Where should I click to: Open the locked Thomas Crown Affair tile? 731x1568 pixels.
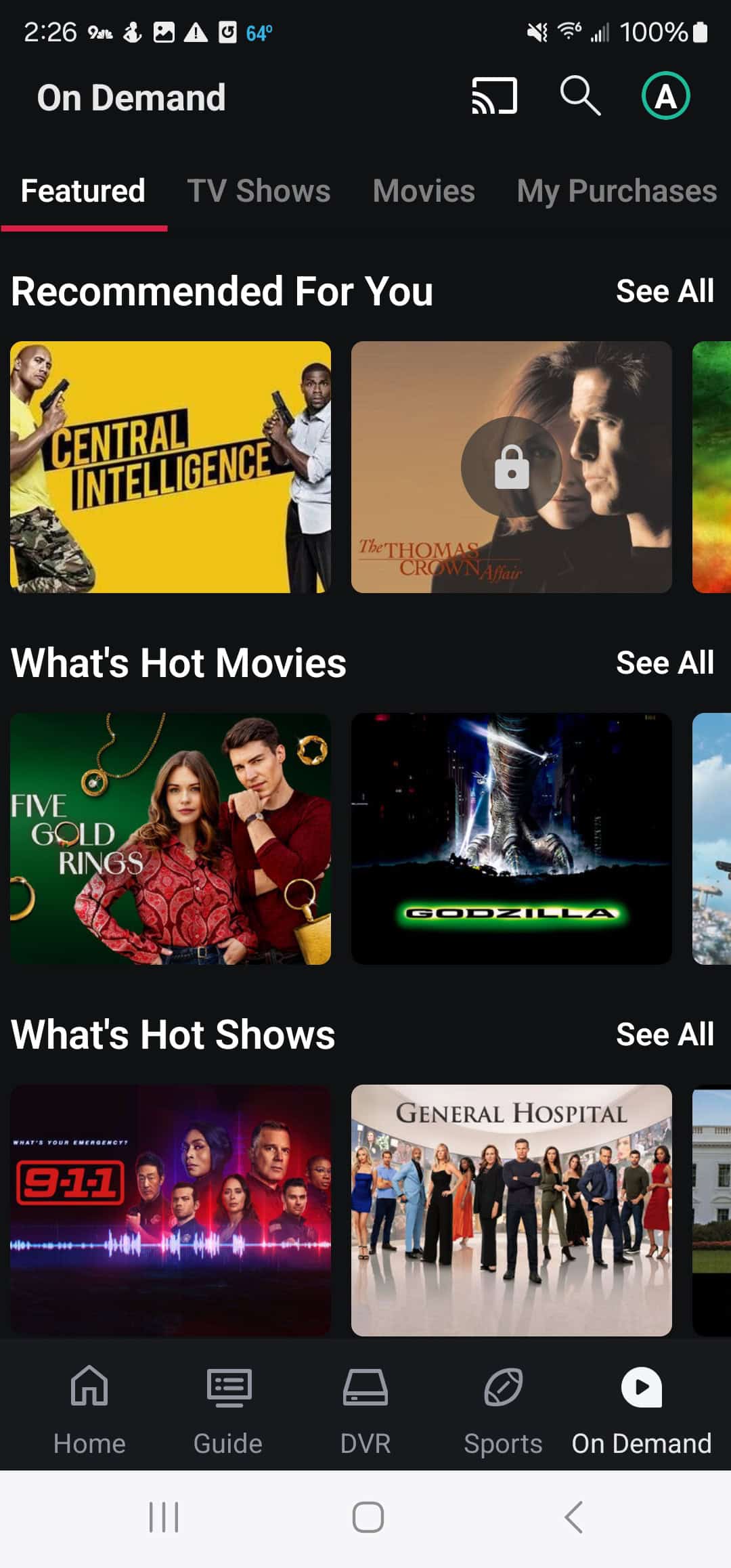(x=511, y=467)
